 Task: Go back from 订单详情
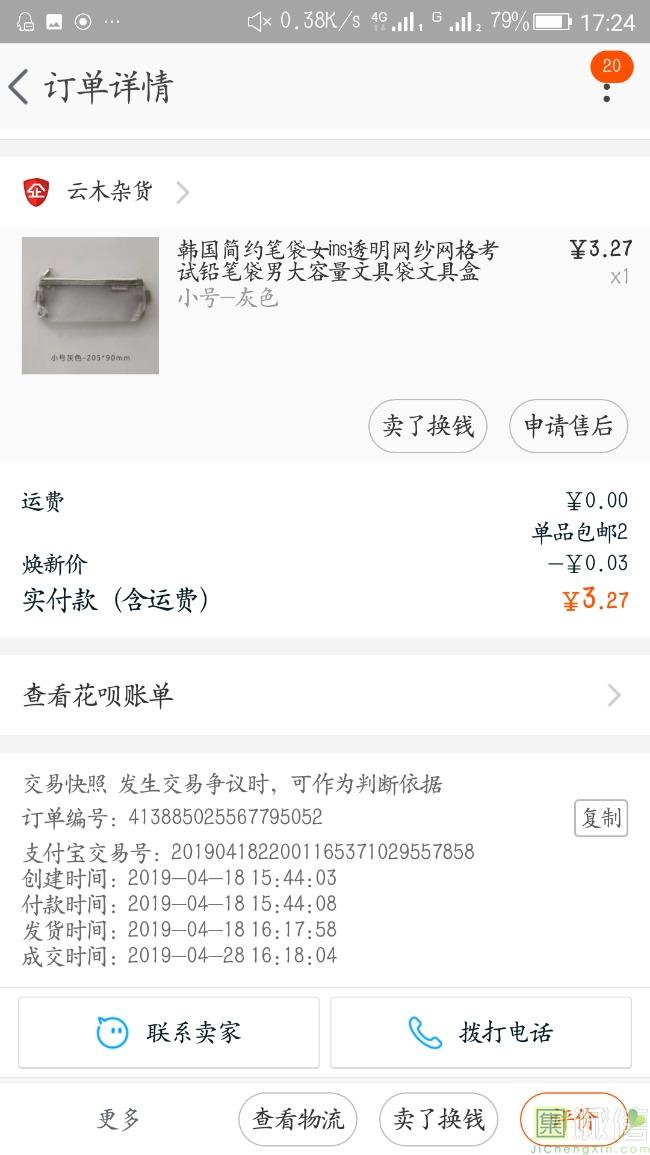click(19, 87)
